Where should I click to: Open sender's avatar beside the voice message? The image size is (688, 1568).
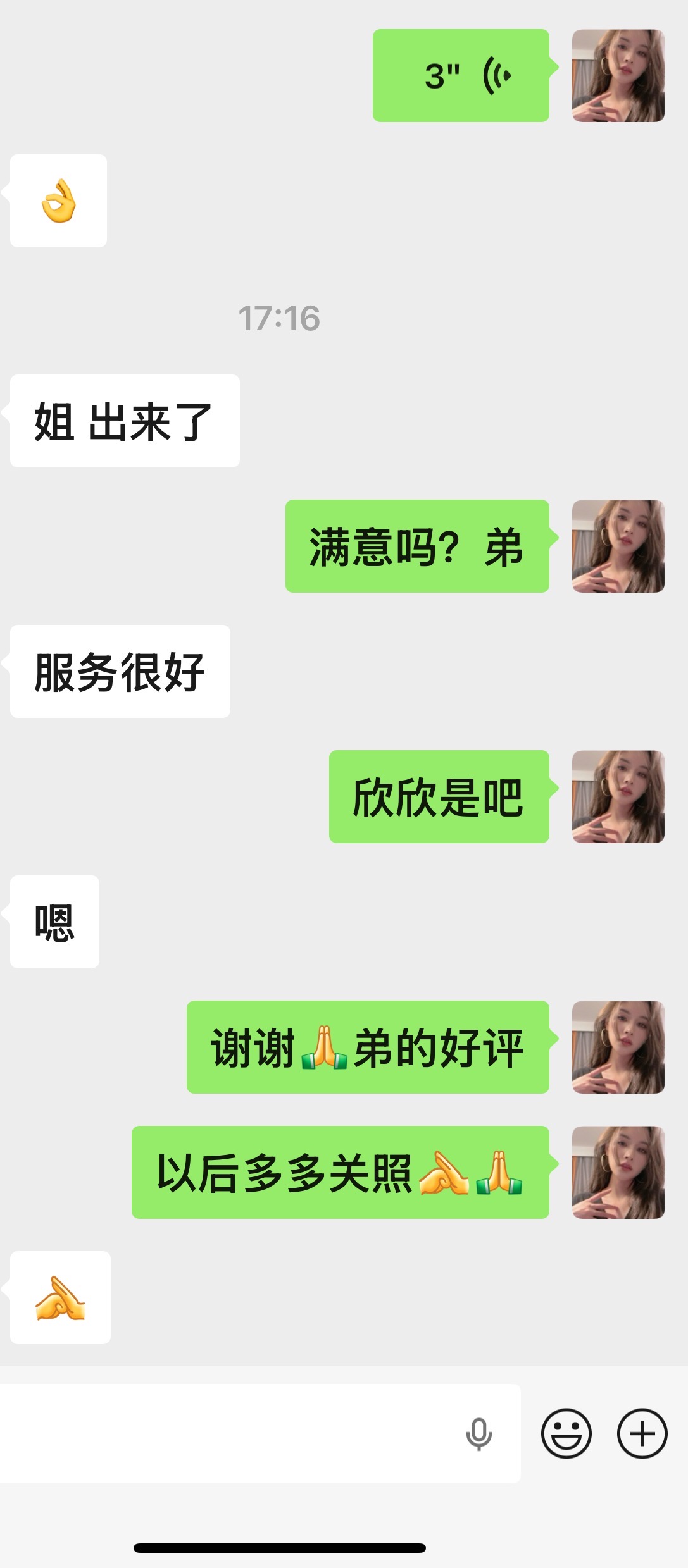click(x=618, y=76)
